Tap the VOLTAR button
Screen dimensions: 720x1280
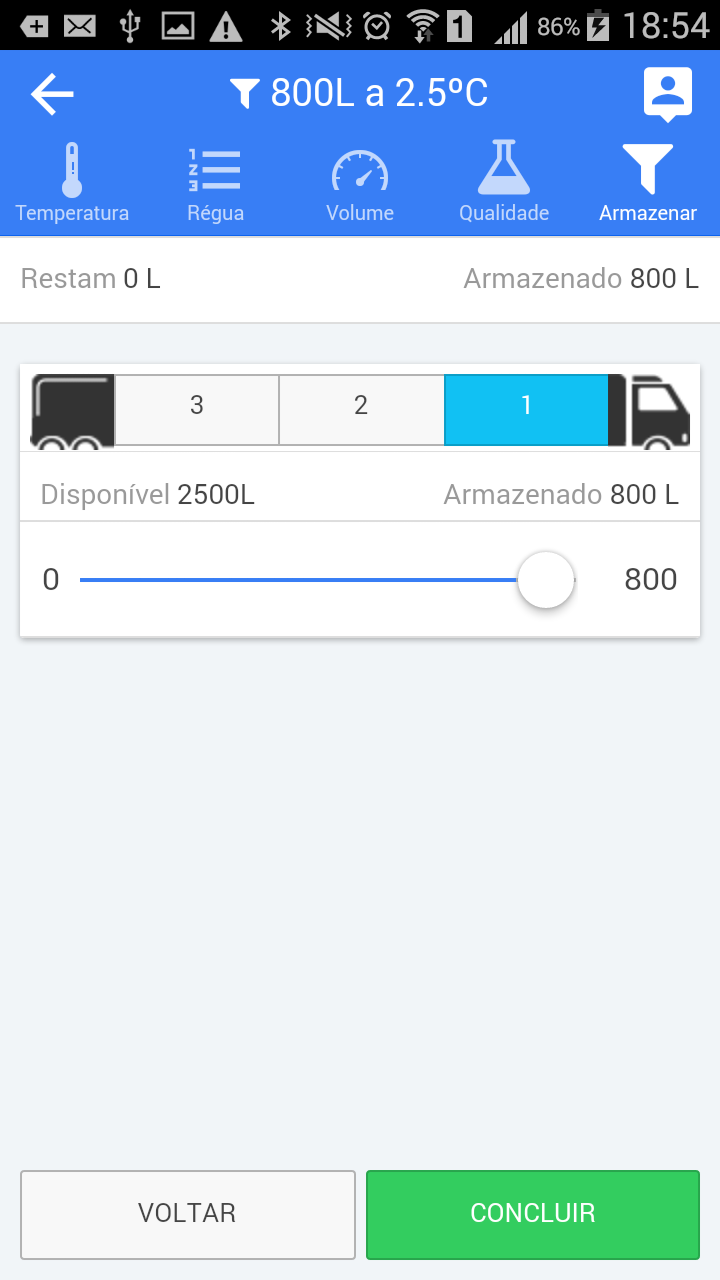(x=187, y=1214)
